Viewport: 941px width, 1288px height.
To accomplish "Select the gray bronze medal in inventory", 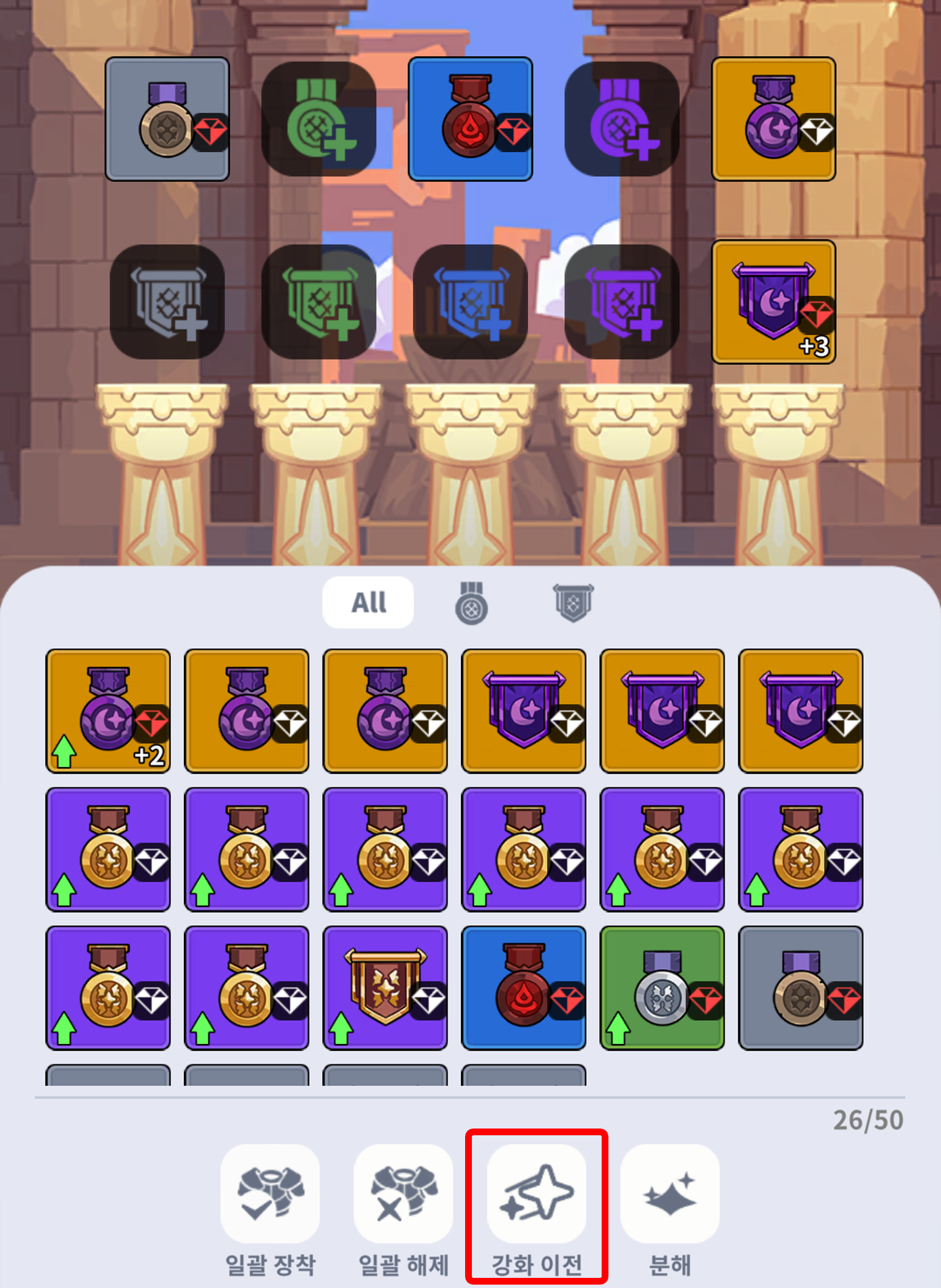I will point(800,987).
